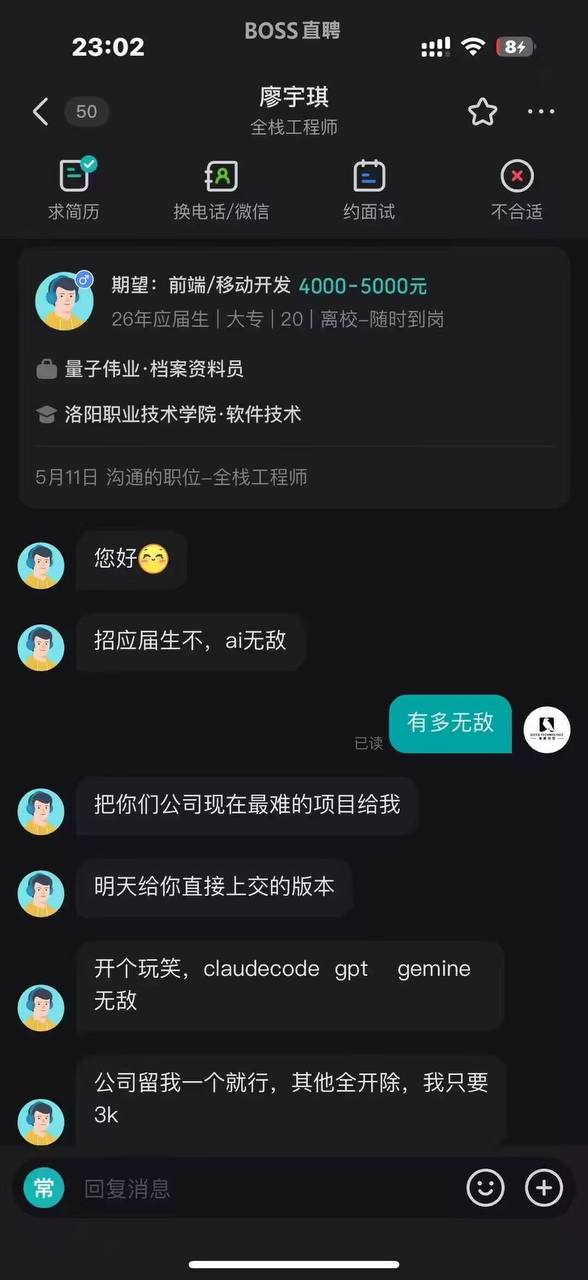Invite candidate to interview with 约面试
This screenshot has height=1280, width=588.
pos(369,188)
